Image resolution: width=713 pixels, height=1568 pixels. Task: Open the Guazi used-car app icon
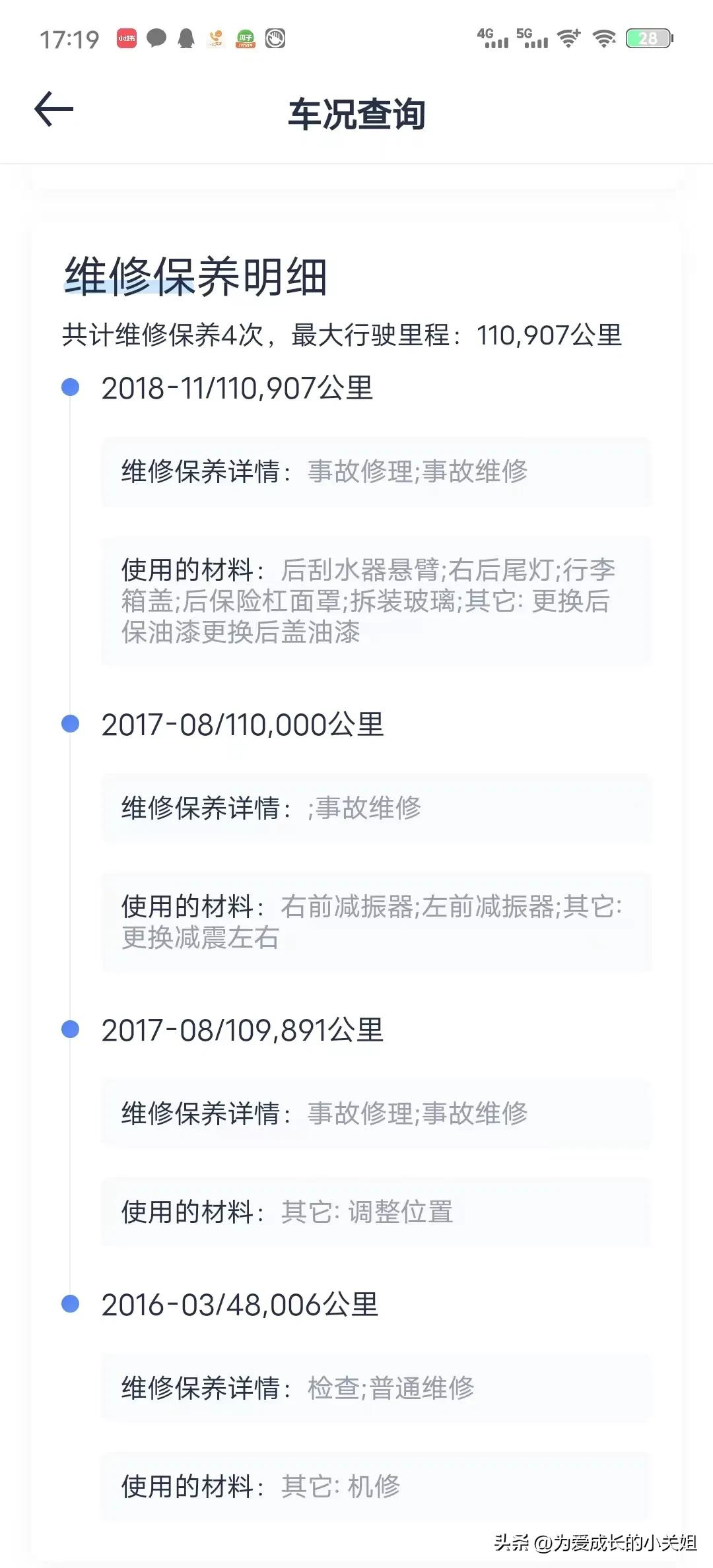(246, 38)
